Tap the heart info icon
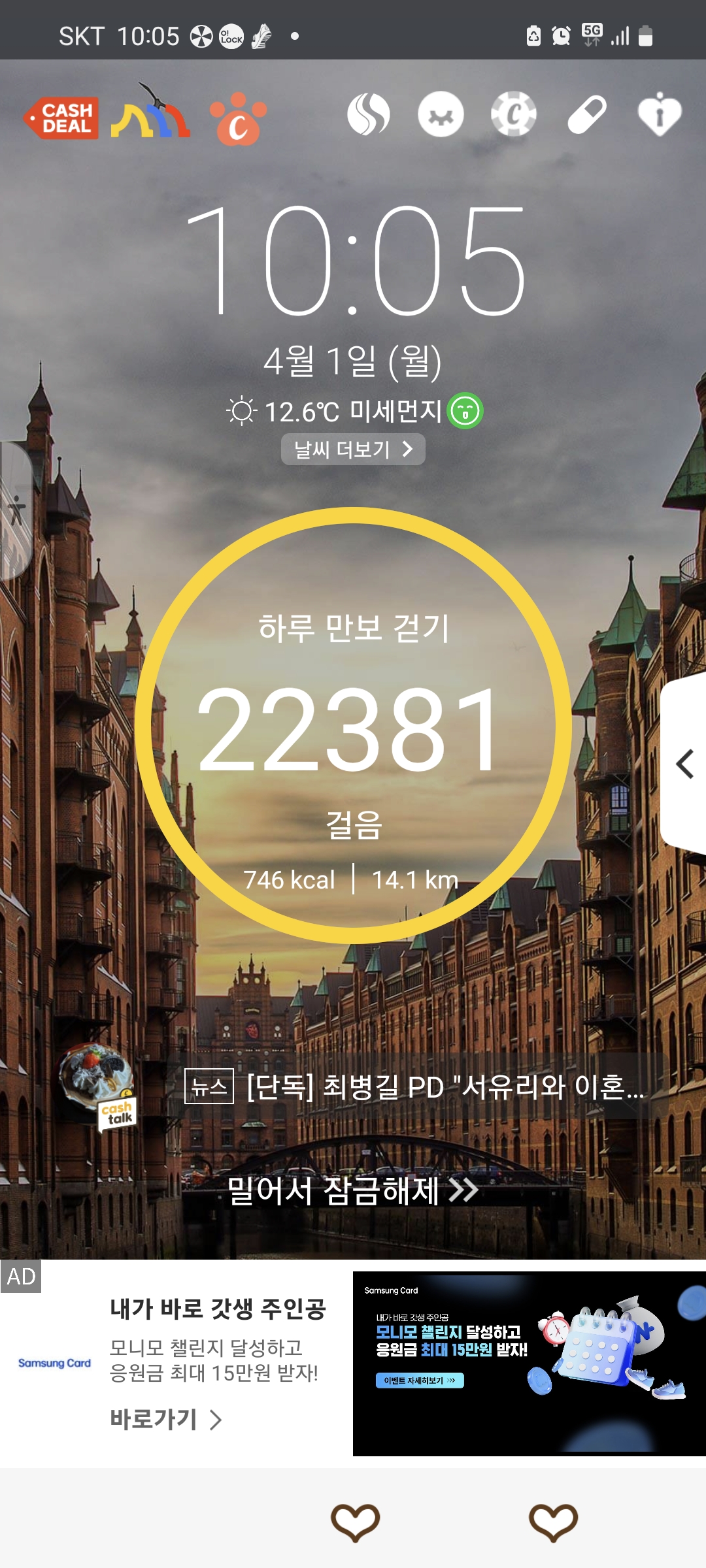 (x=659, y=114)
